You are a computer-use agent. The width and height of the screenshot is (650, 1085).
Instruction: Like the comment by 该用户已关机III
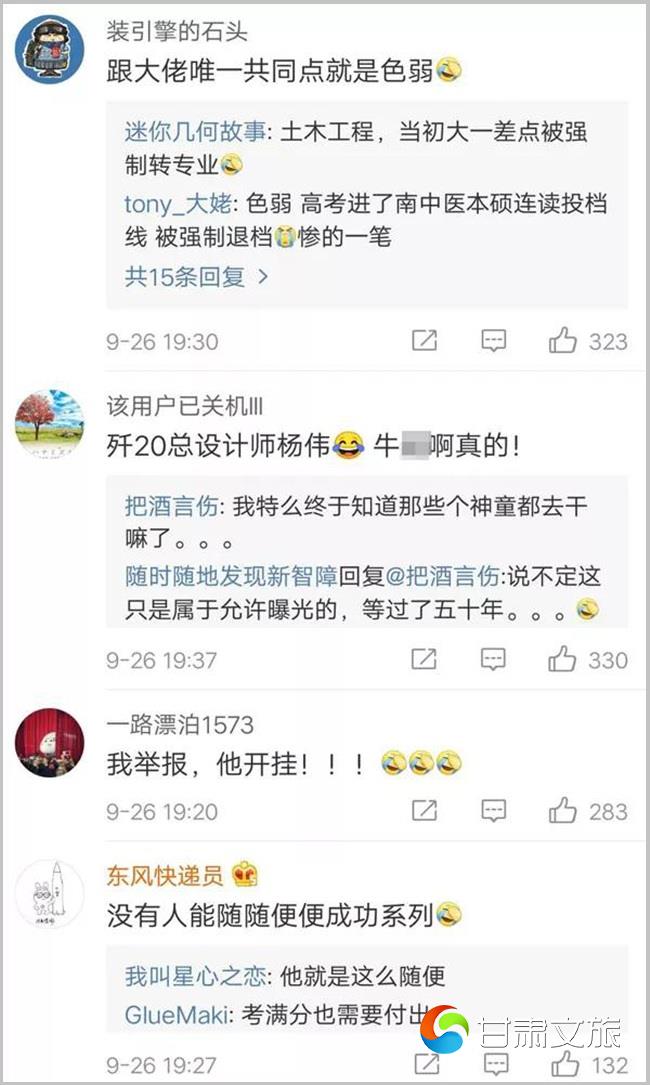(563, 659)
